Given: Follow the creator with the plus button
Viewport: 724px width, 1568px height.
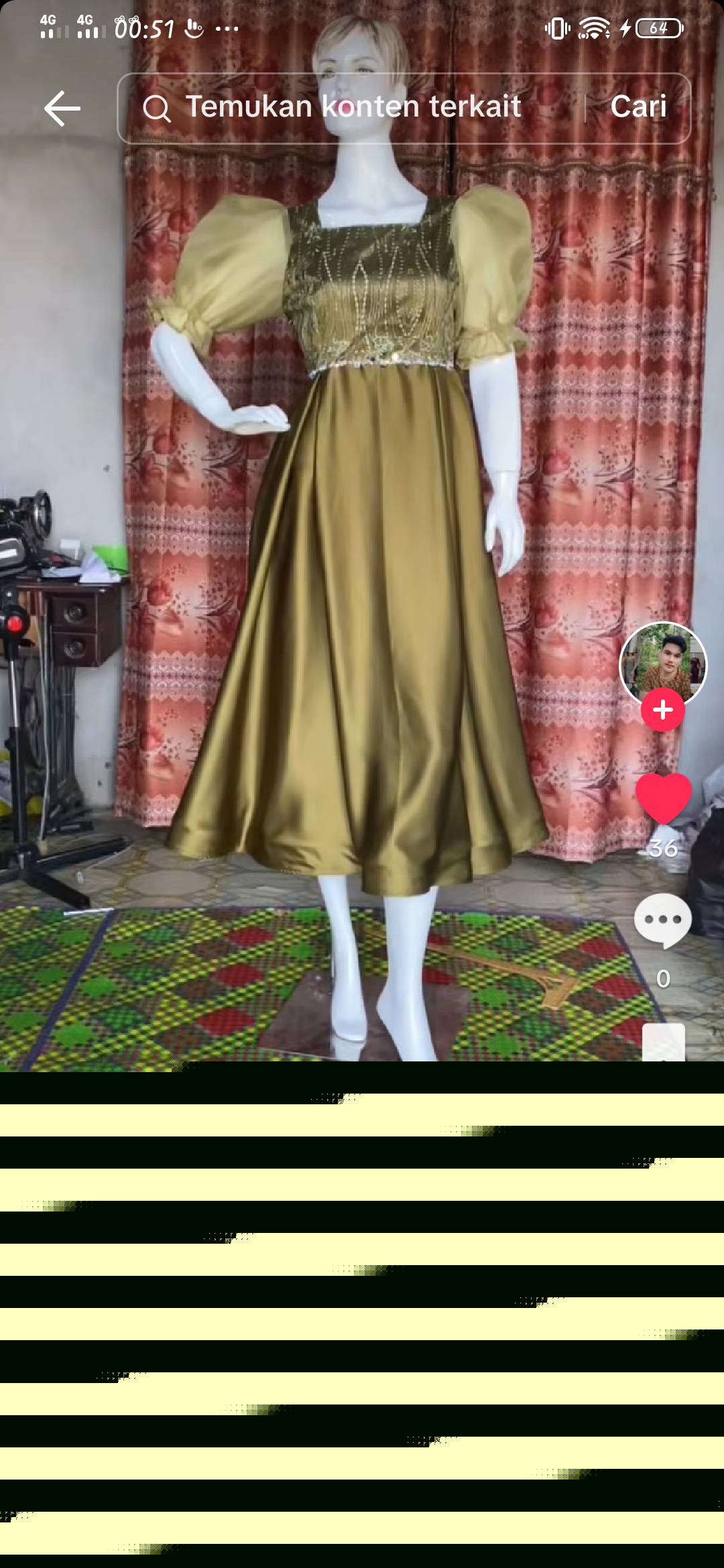Looking at the screenshot, I should tap(663, 710).
